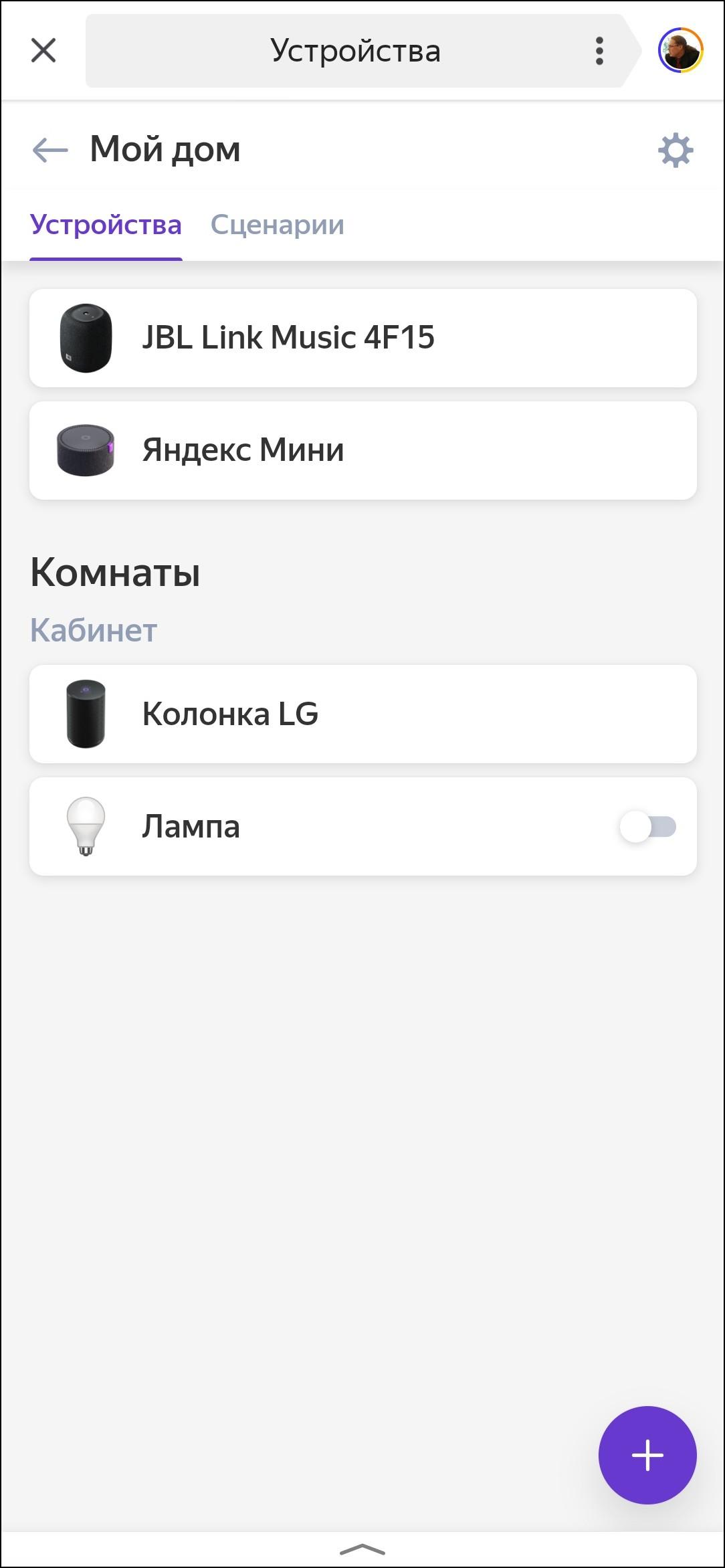Image resolution: width=725 pixels, height=1568 pixels.
Task: Open home settings gear
Action: (x=676, y=150)
